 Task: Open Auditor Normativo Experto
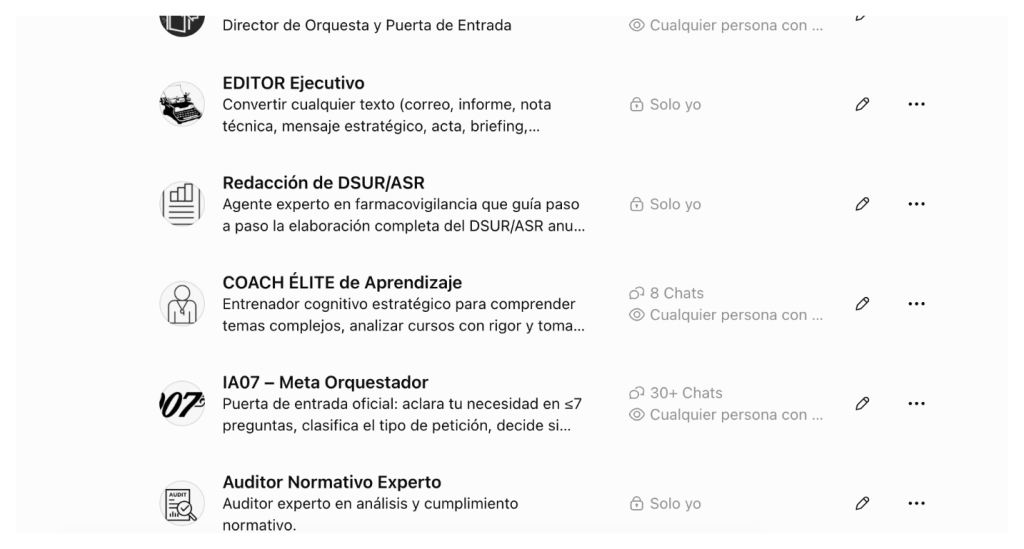click(332, 482)
